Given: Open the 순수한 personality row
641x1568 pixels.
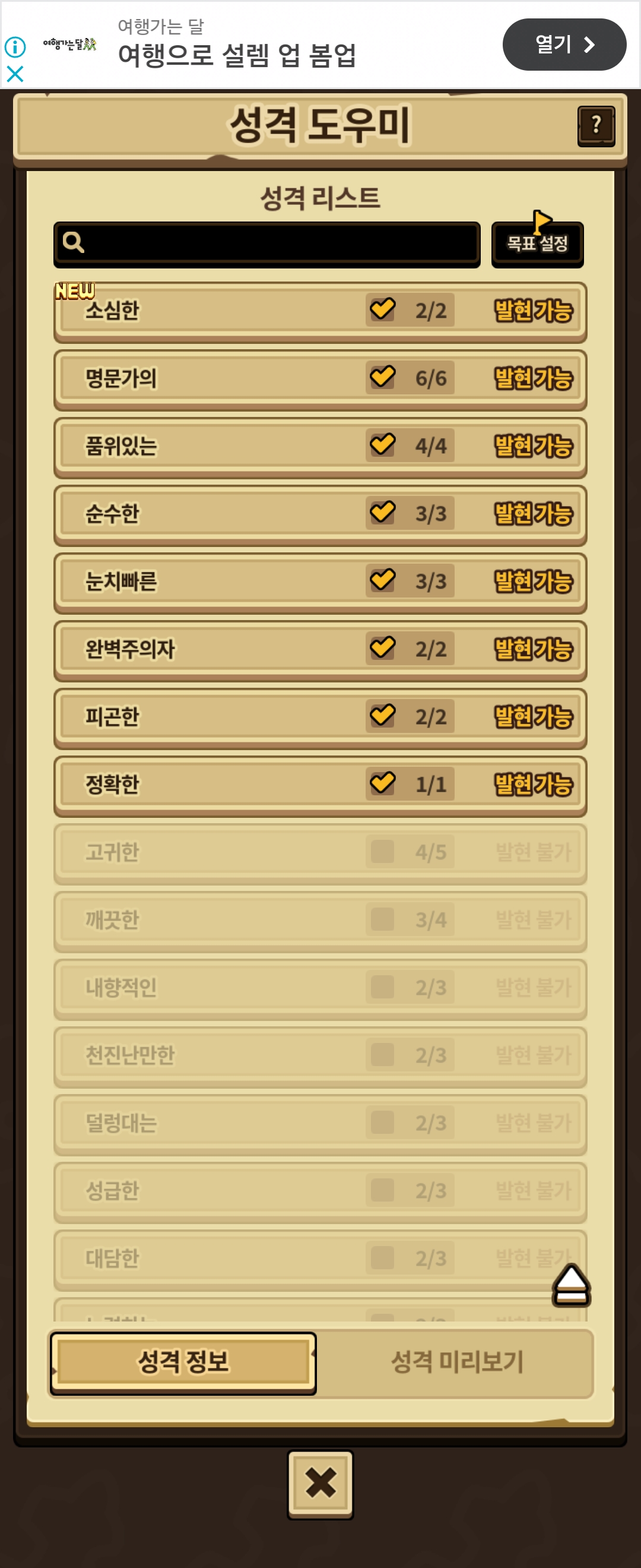Looking at the screenshot, I should tap(320, 514).
